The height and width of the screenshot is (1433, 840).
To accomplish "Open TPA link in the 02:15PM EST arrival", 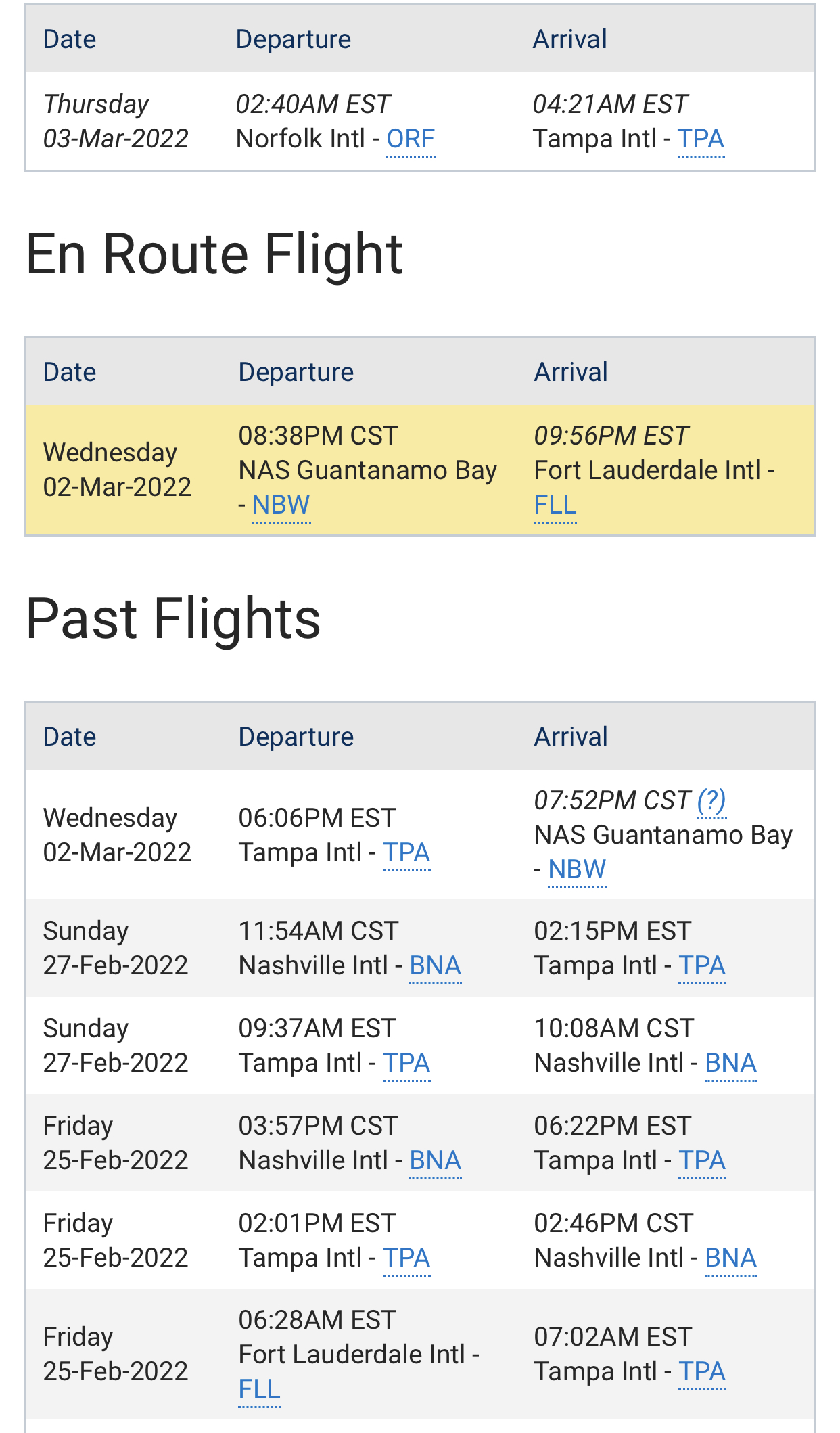I will click(702, 966).
